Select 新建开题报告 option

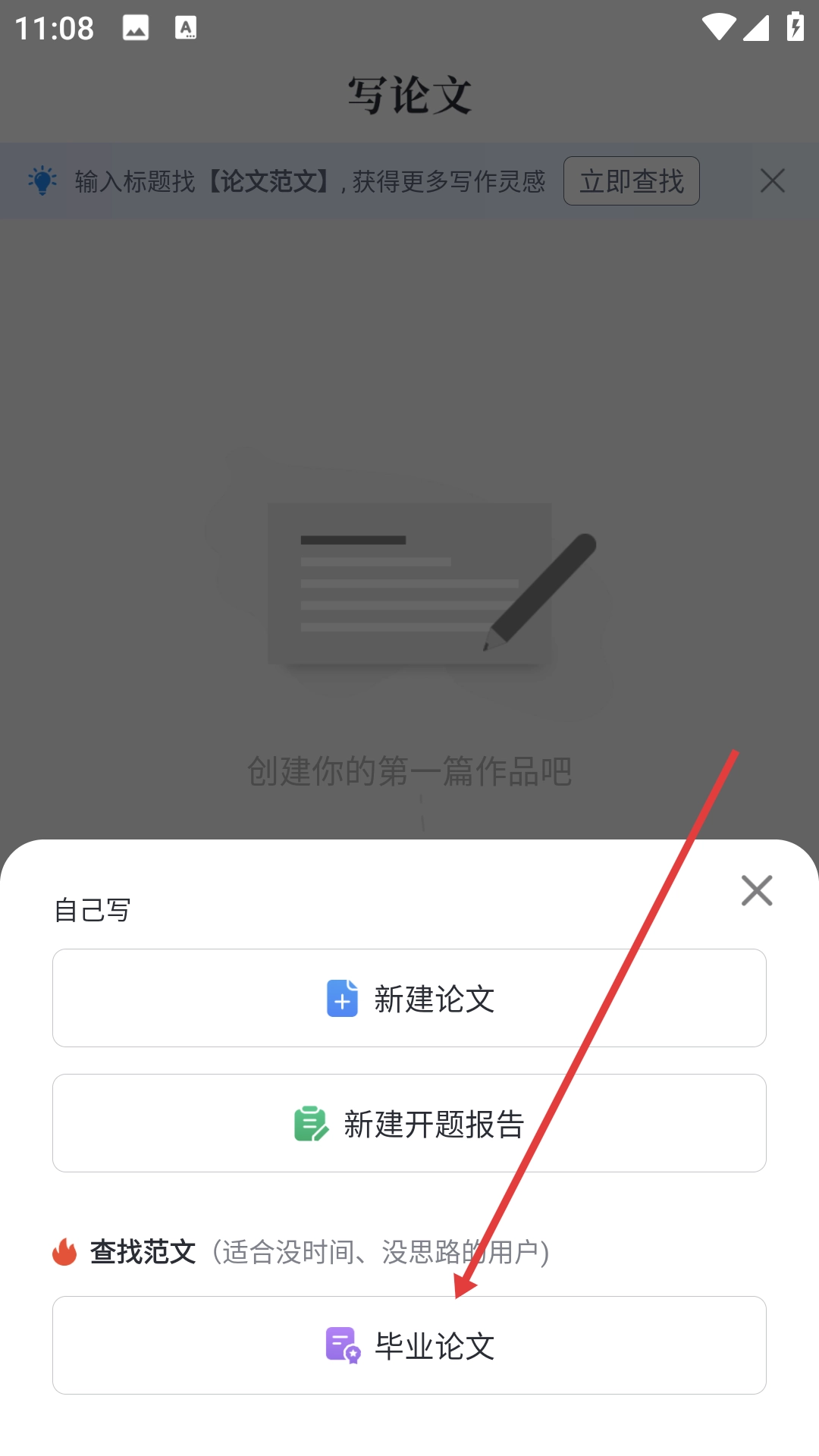pyautogui.click(x=409, y=1123)
